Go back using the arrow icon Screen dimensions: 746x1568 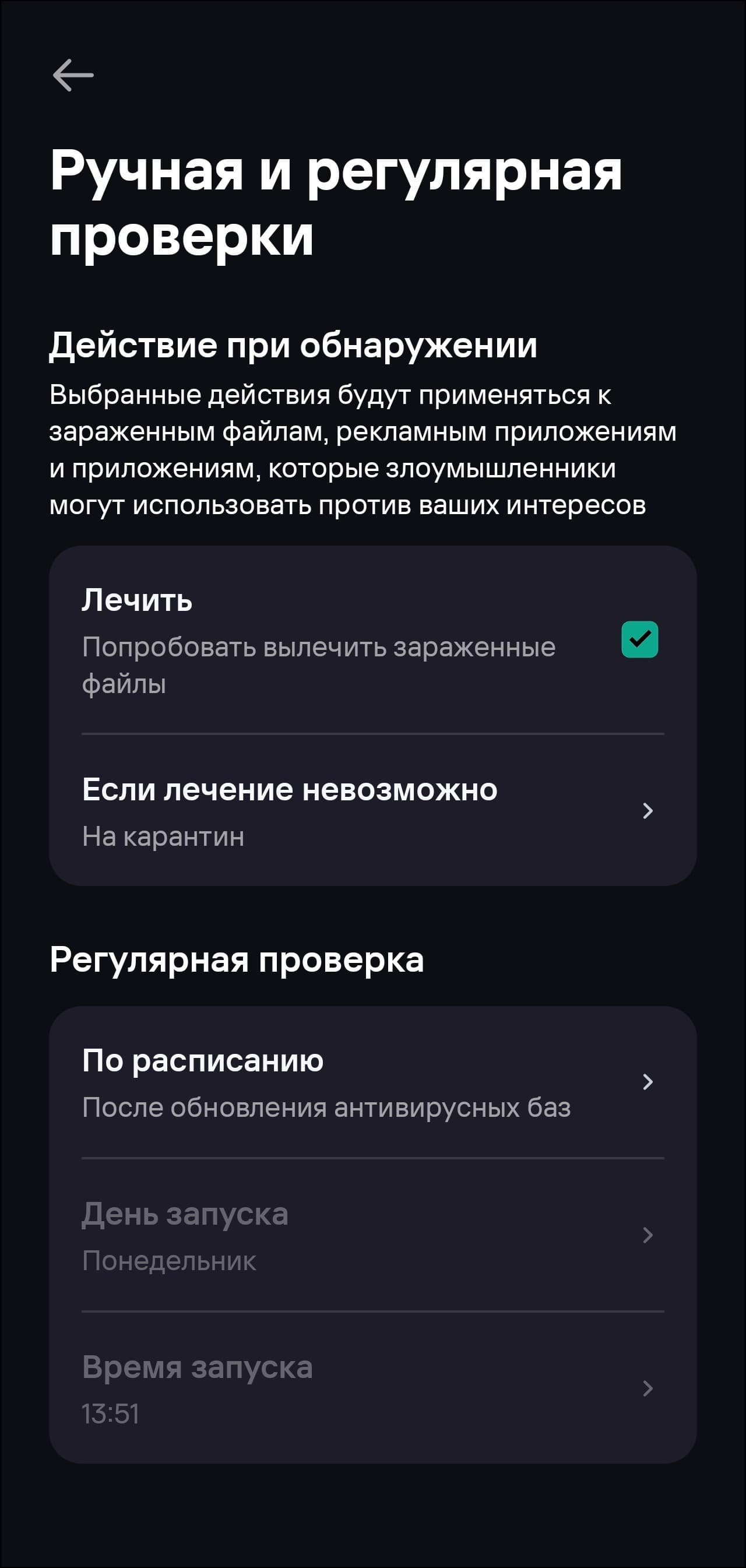[73, 75]
